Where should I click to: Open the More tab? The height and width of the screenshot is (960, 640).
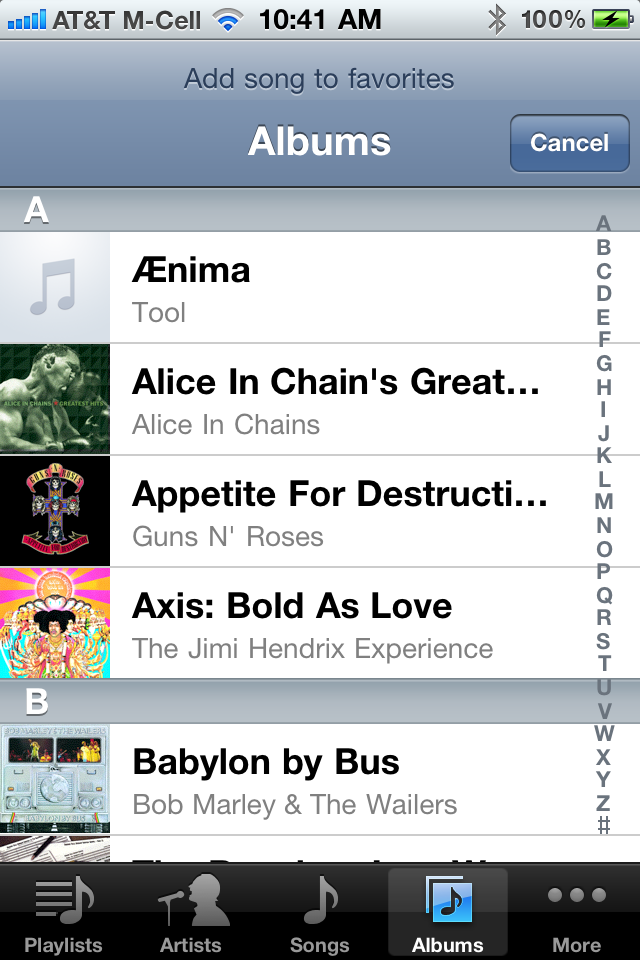click(576, 913)
